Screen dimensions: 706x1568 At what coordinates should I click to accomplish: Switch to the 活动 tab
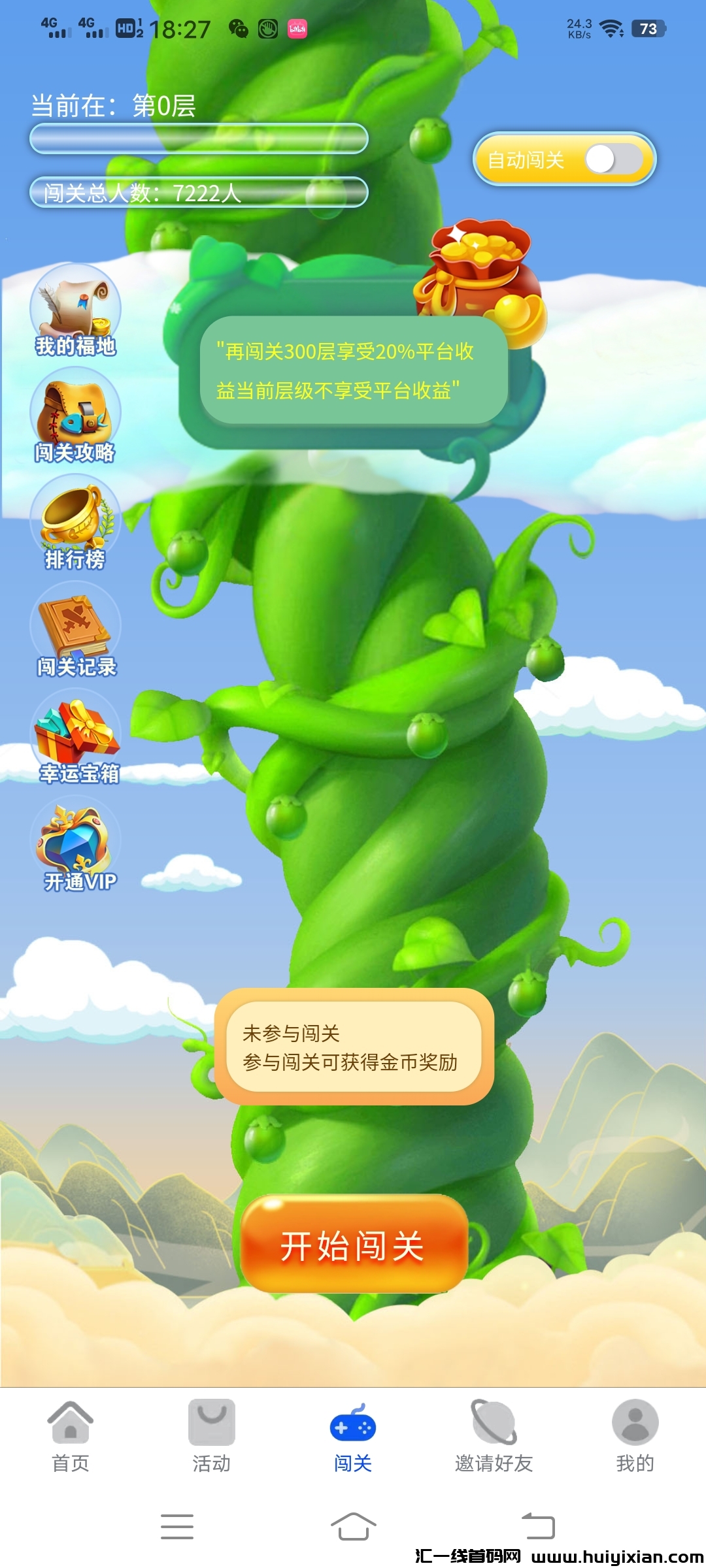click(x=212, y=1436)
